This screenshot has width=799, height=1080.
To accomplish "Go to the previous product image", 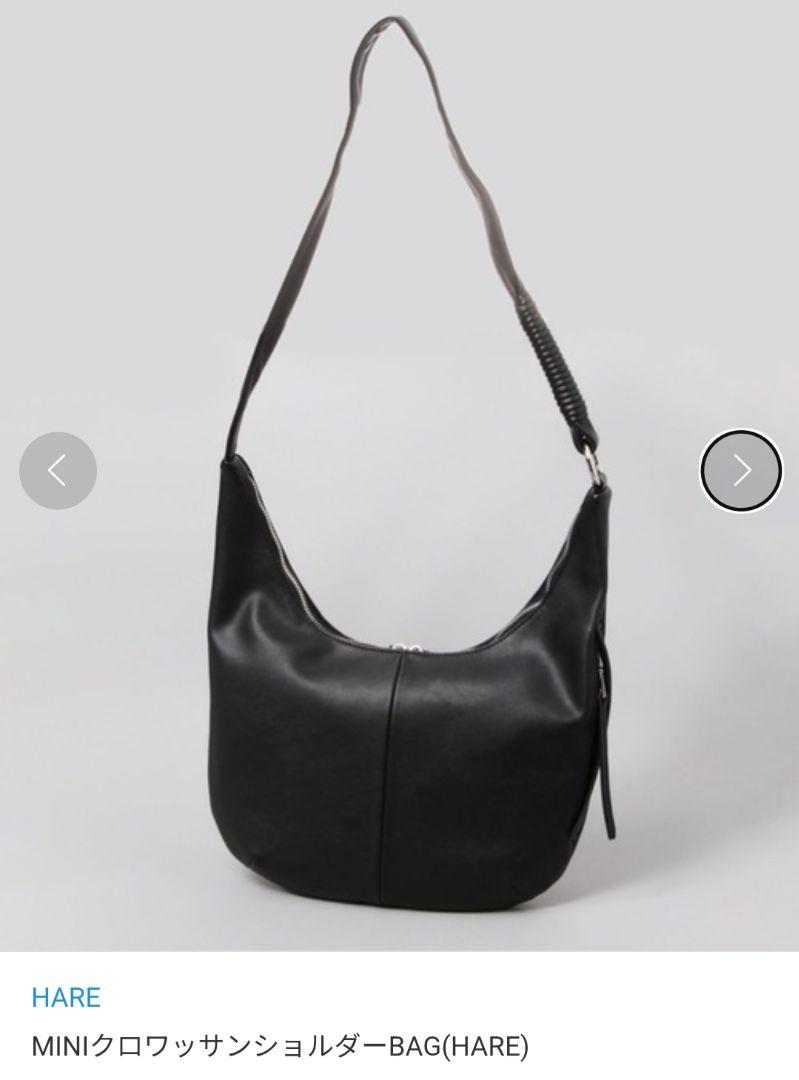I will [58, 470].
